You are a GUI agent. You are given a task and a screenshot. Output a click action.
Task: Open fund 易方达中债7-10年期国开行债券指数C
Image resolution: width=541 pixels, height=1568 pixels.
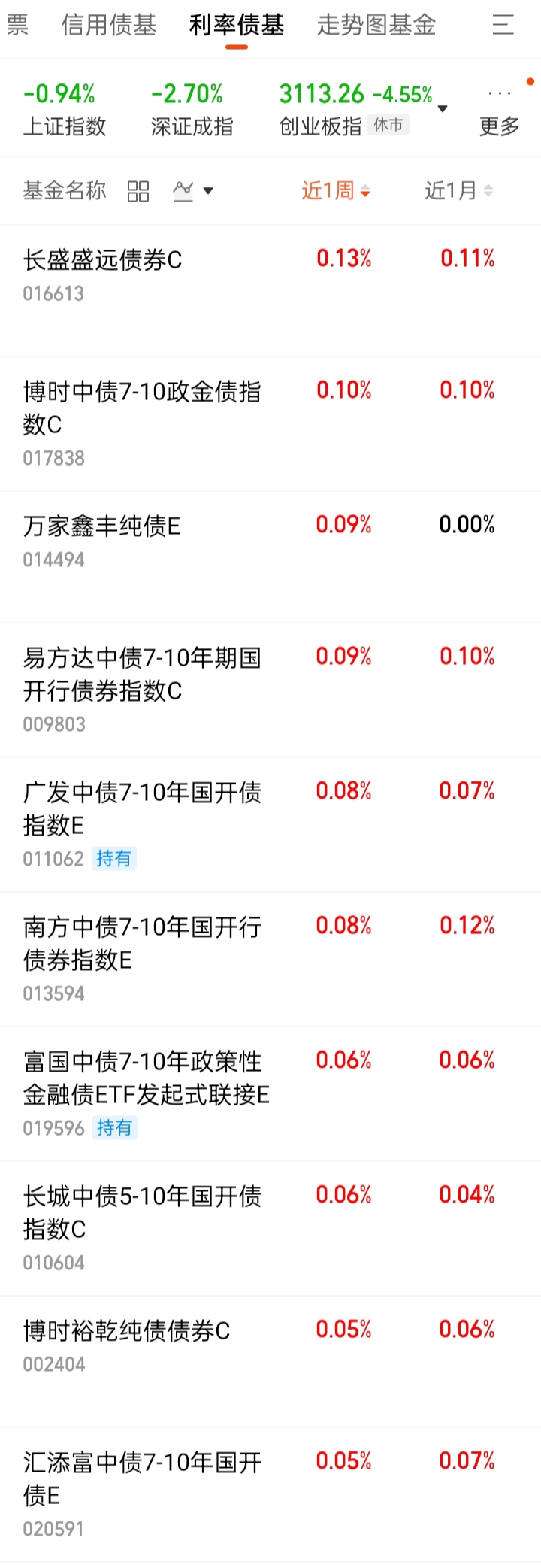[270, 690]
